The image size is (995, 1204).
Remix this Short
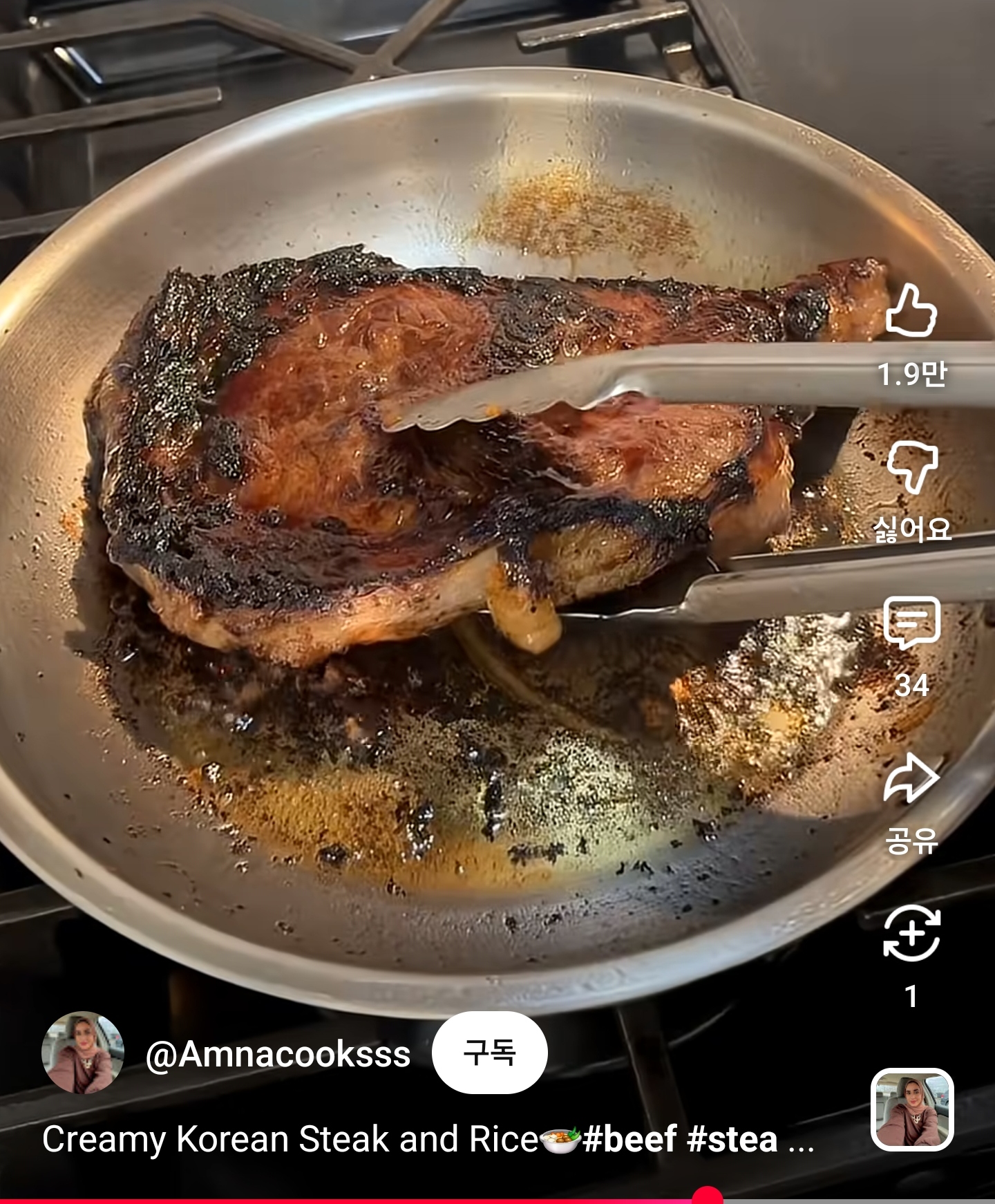911,934
